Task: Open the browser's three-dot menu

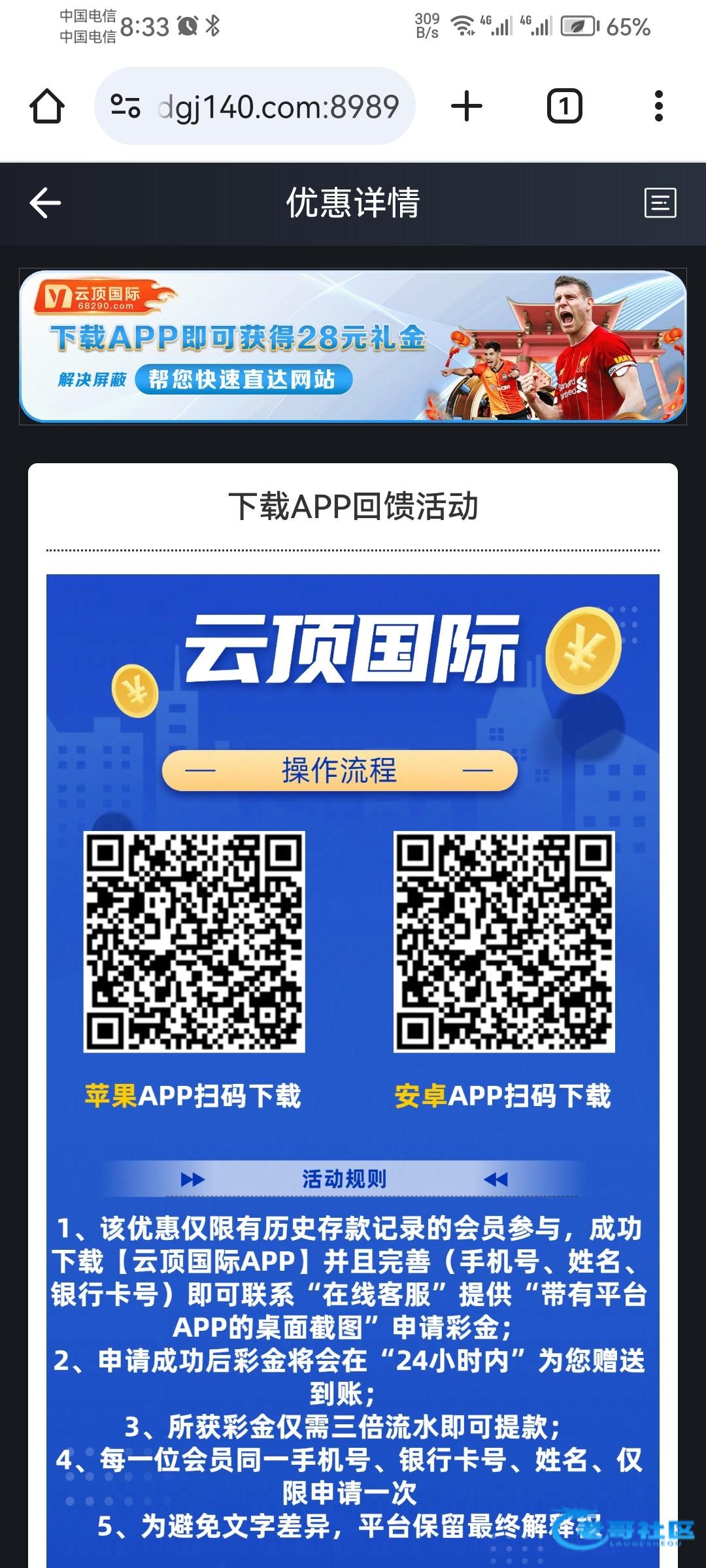Action: pos(658,106)
